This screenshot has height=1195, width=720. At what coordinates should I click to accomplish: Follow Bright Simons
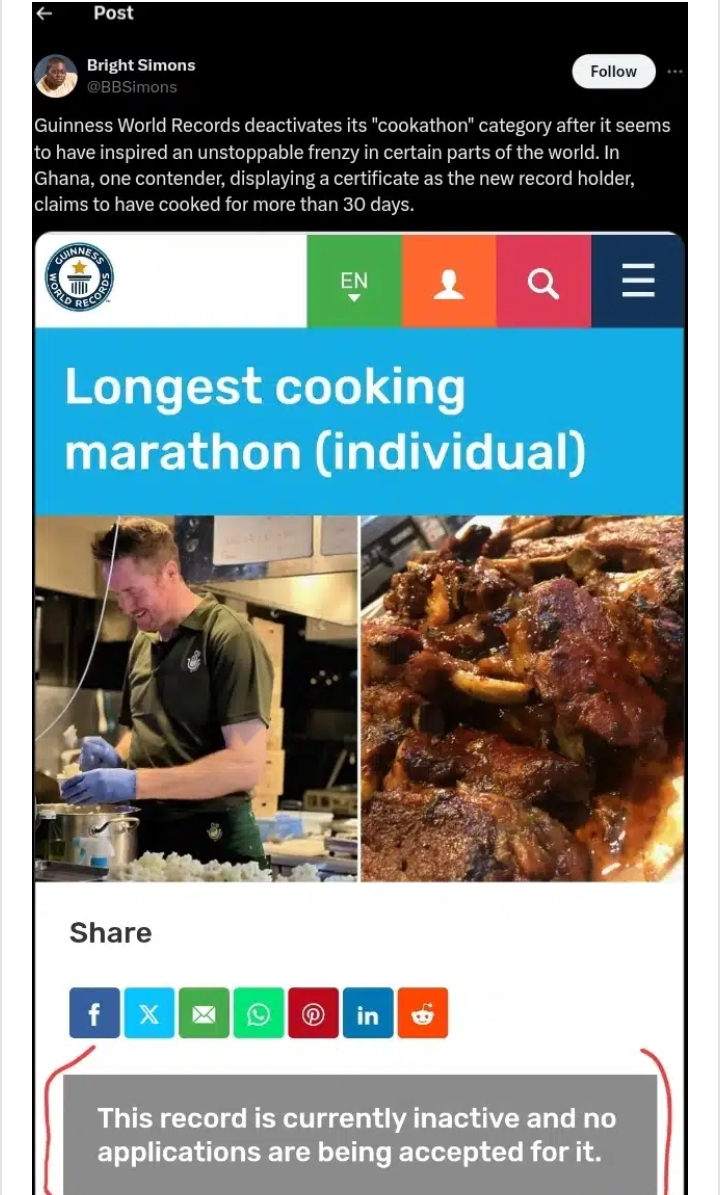613,72
